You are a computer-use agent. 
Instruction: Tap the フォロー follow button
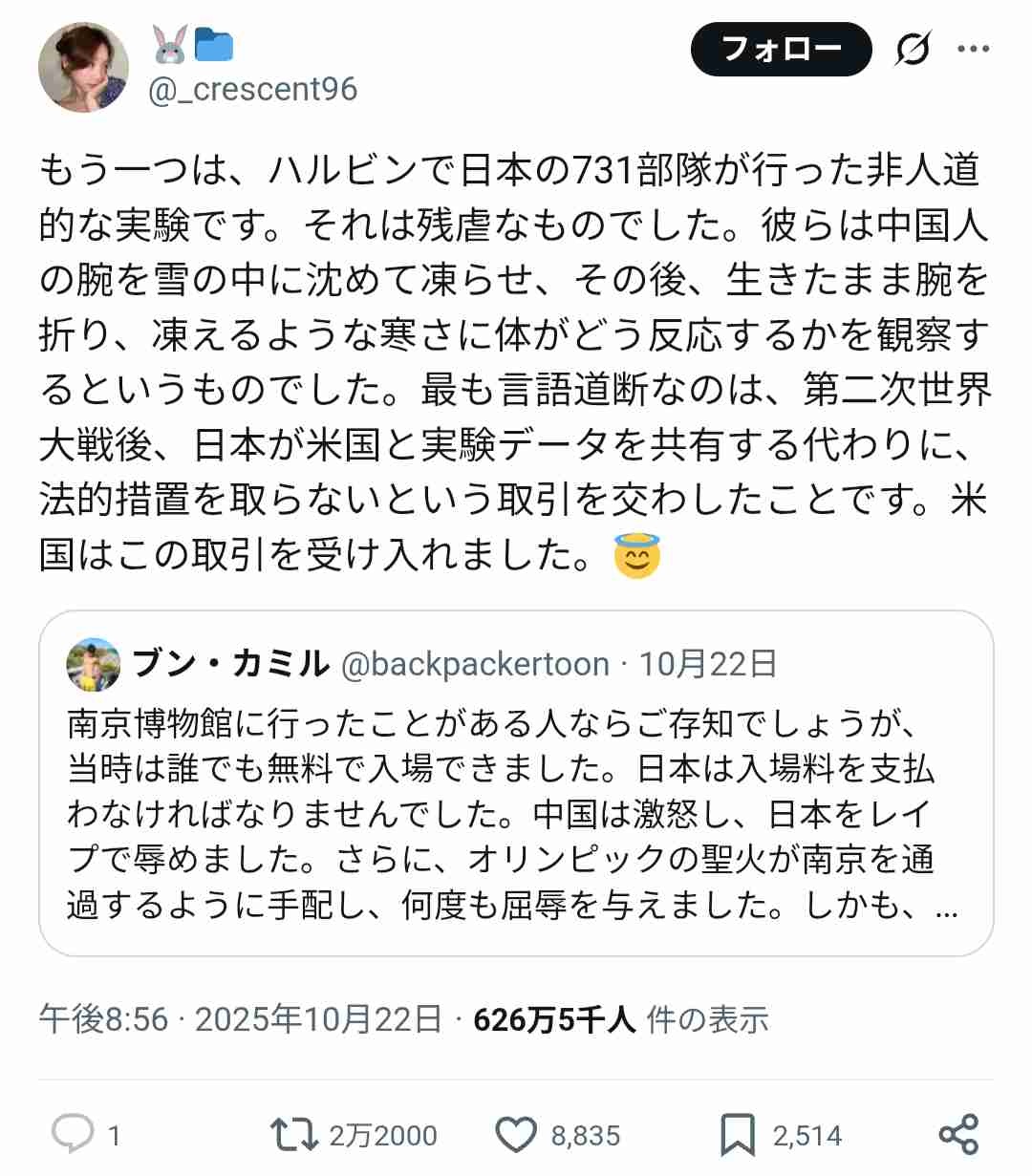(x=781, y=50)
